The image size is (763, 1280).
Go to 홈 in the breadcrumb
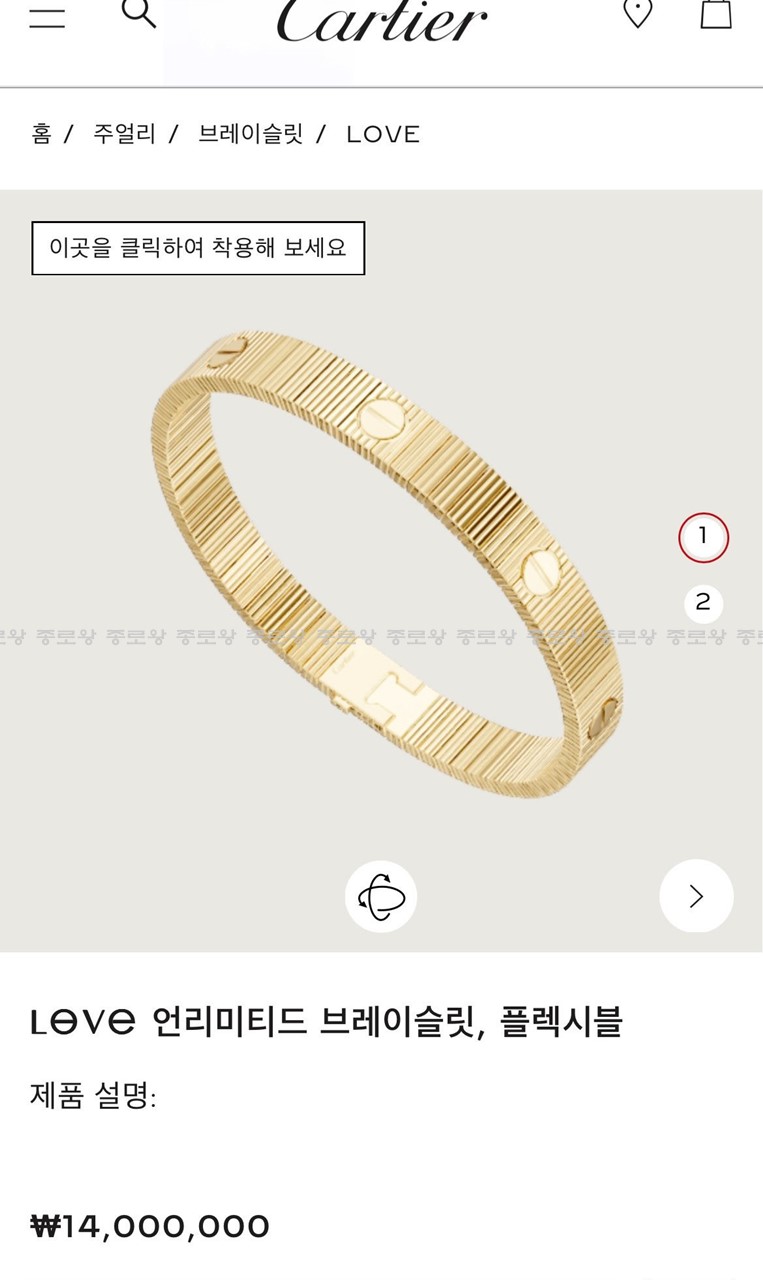(x=41, y=134)
